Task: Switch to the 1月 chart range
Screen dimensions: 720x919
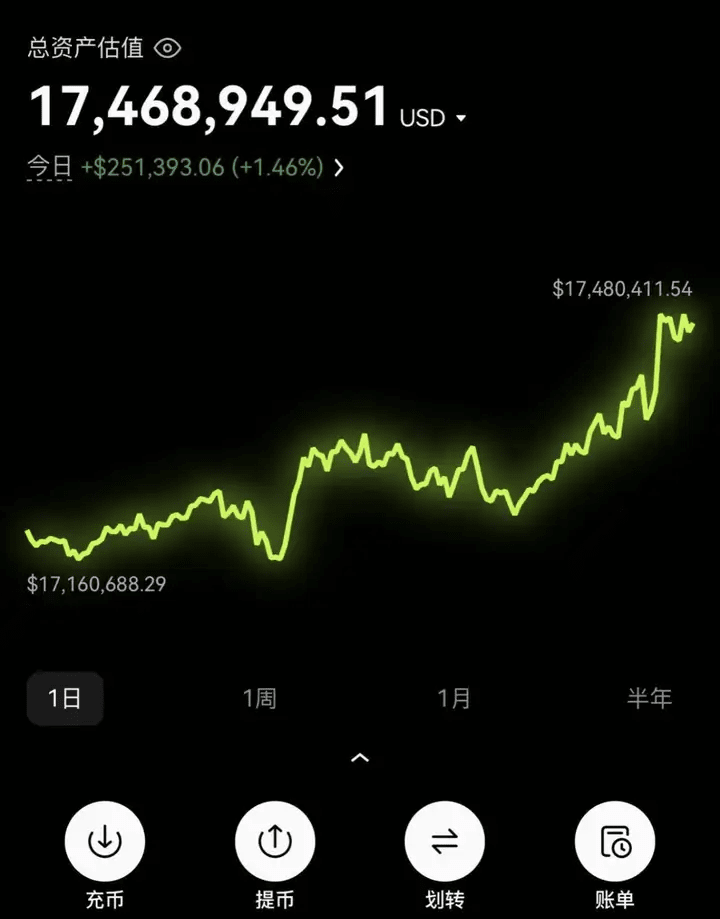Action: click(454, 697)
